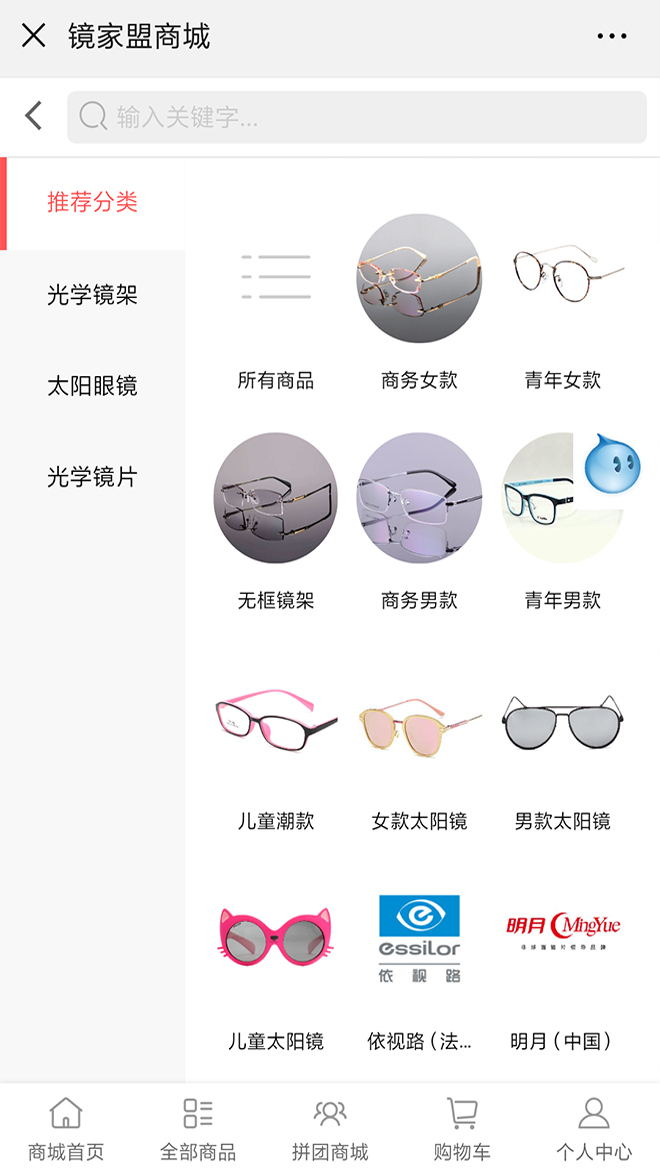The width and height of the screenshot is (660, 1173).
Task: Switch to 太阳眼镜 category
Action: click(92, 386)
